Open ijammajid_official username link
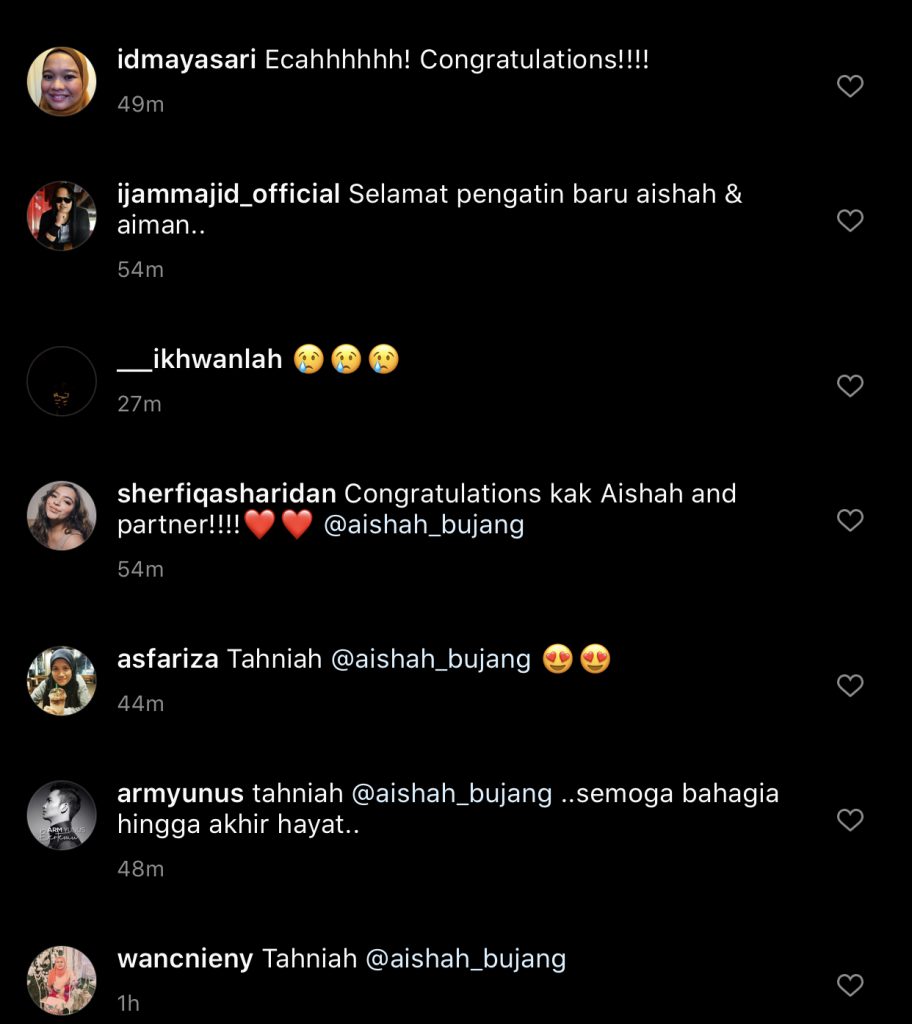The width and height of the screenshot is (912, 1024). (x=228, y=194)
